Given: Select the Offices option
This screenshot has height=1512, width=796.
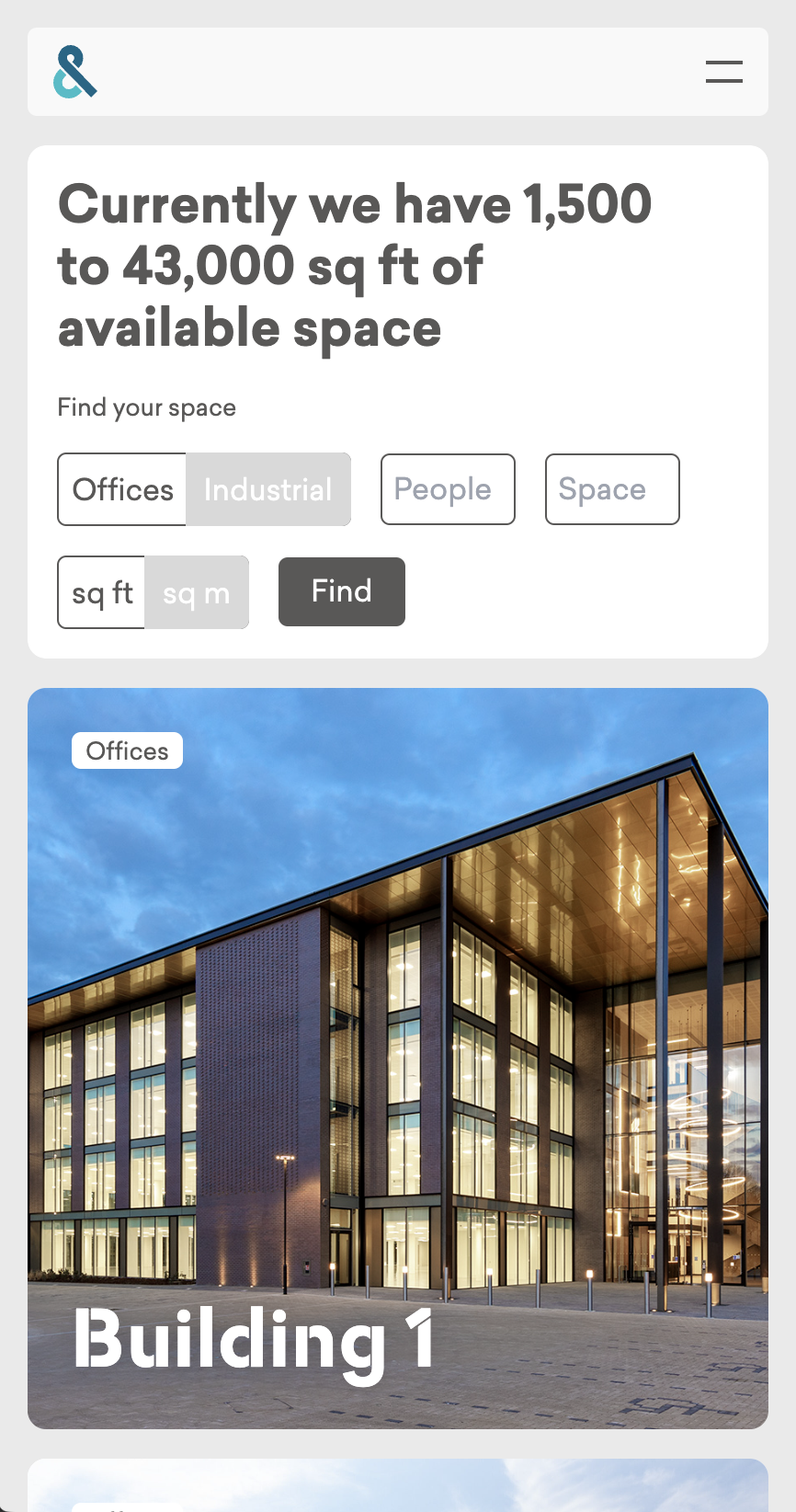Looking at the screenshot, I should (x=123, y=489).
